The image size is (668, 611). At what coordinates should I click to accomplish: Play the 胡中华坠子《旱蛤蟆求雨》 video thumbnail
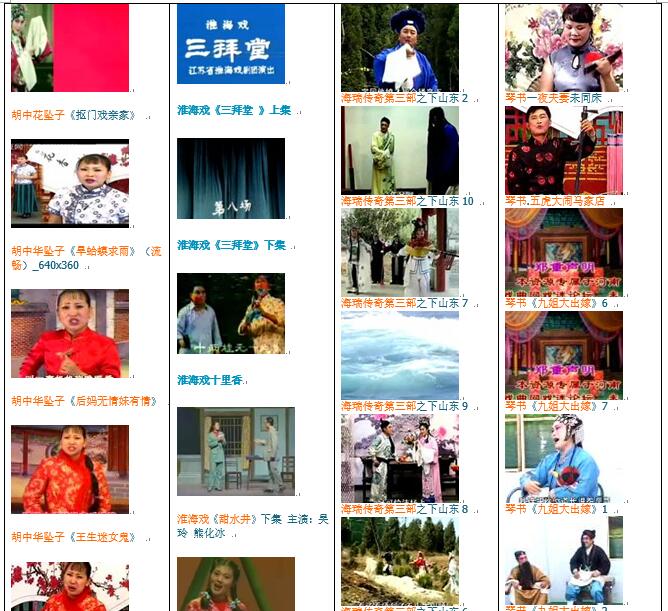pyautogui.click(x=70, y=183)
